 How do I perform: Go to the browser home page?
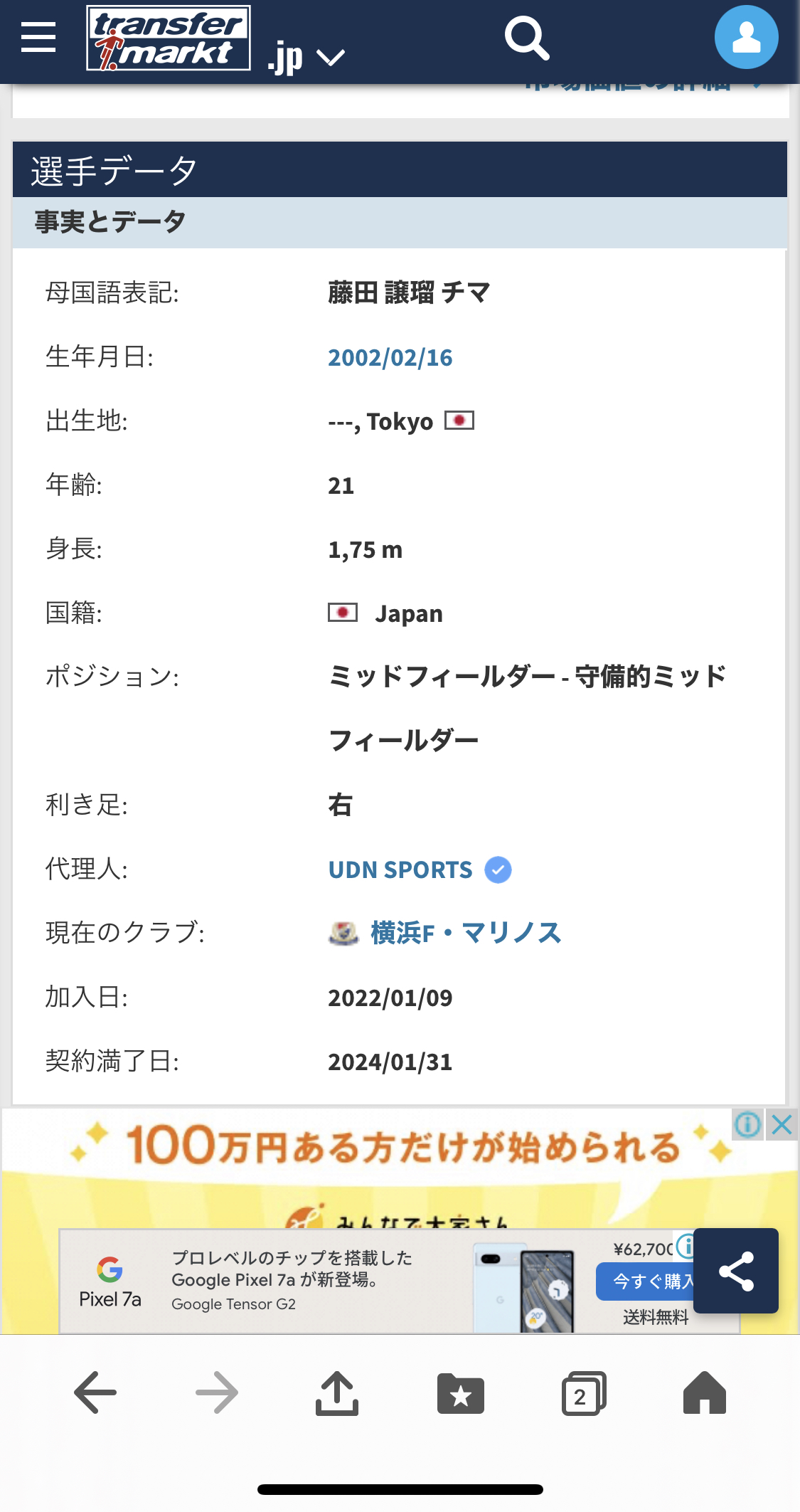point(704,1392)
